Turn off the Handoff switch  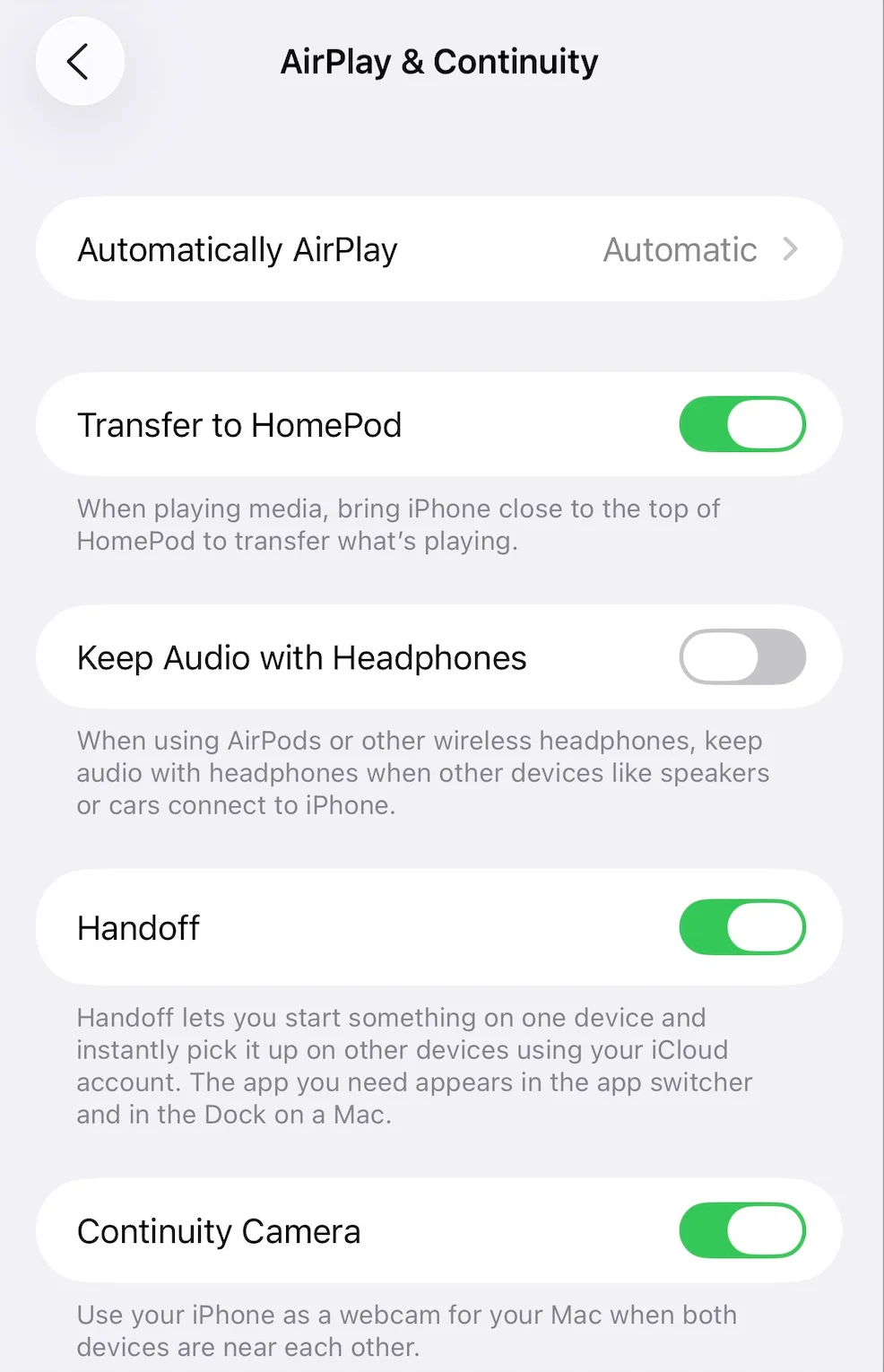click(x=742, y=928)
